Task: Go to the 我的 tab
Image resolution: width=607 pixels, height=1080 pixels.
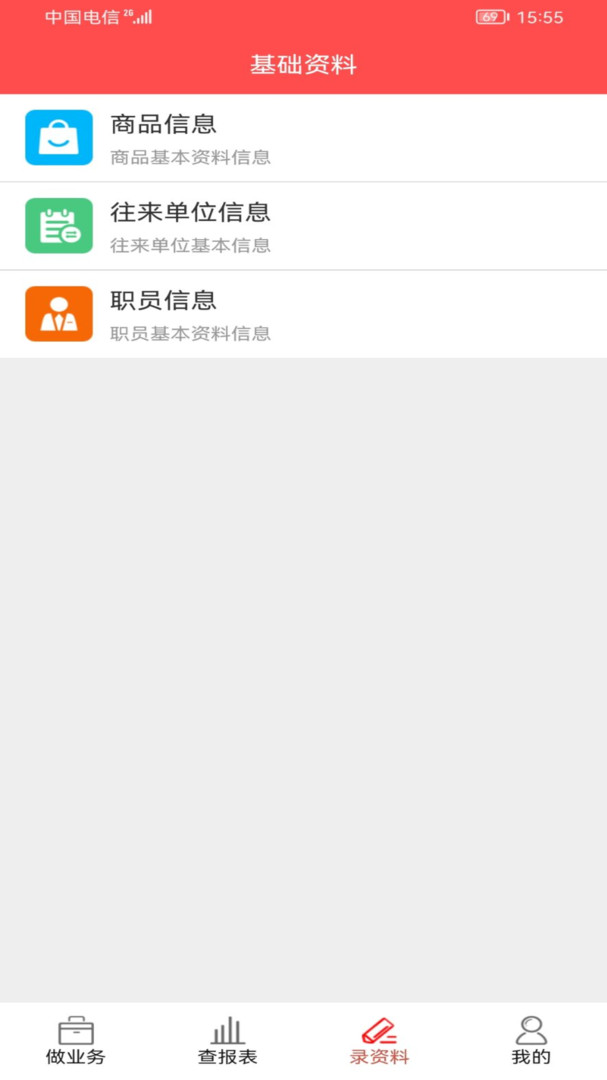Action: click(x=531, y=1041)
